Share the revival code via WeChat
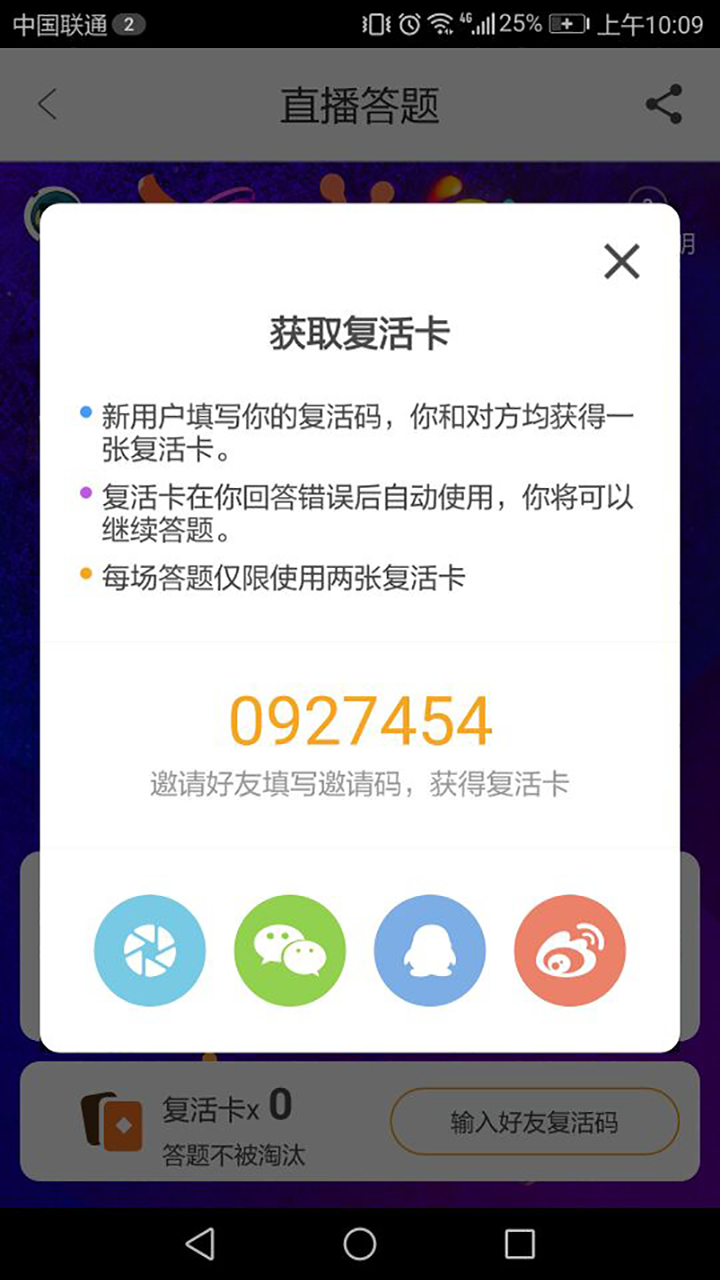The height and width of the screenshot is (1280, 720). (290, 950)
